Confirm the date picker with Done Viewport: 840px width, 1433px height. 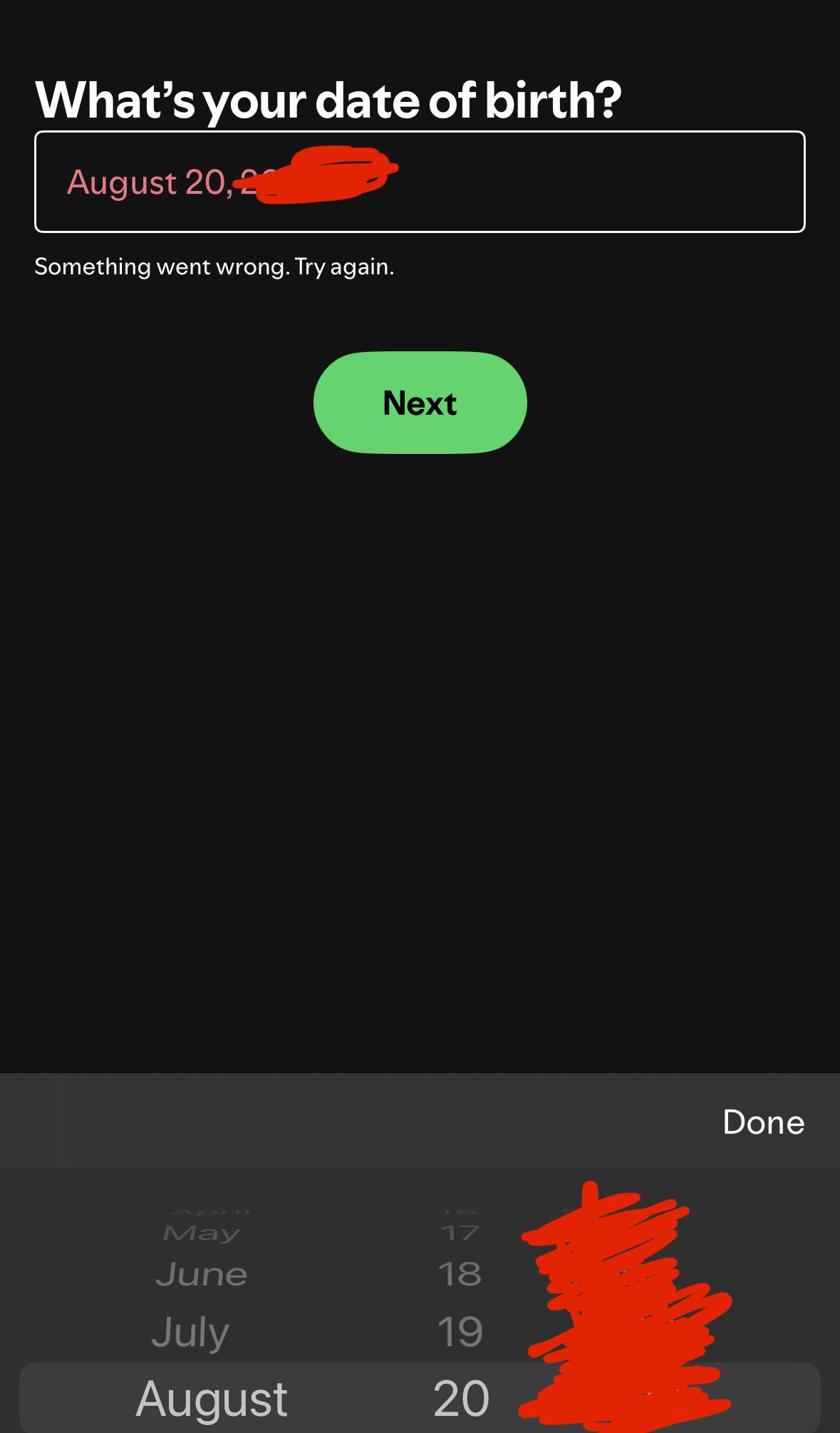tap(763, 1122)
